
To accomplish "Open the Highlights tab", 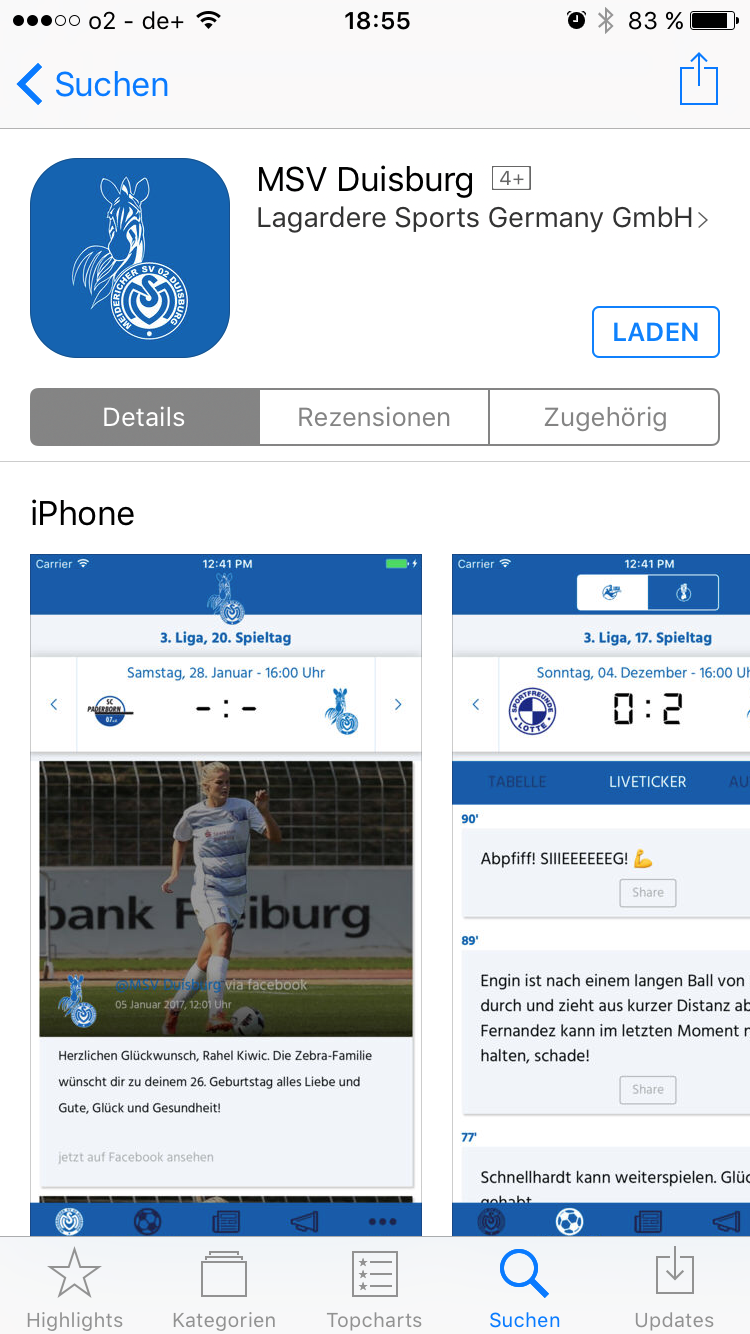I will [x=75, y=1290].
